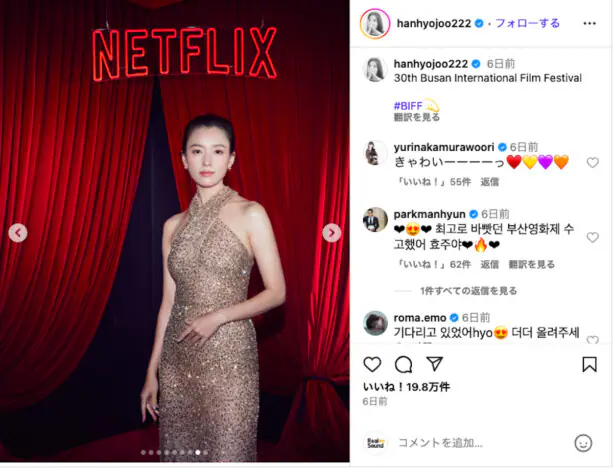The image size is (613, 468).
Task: Like yurinakamurawoori's comment
Action: [592, 162]
